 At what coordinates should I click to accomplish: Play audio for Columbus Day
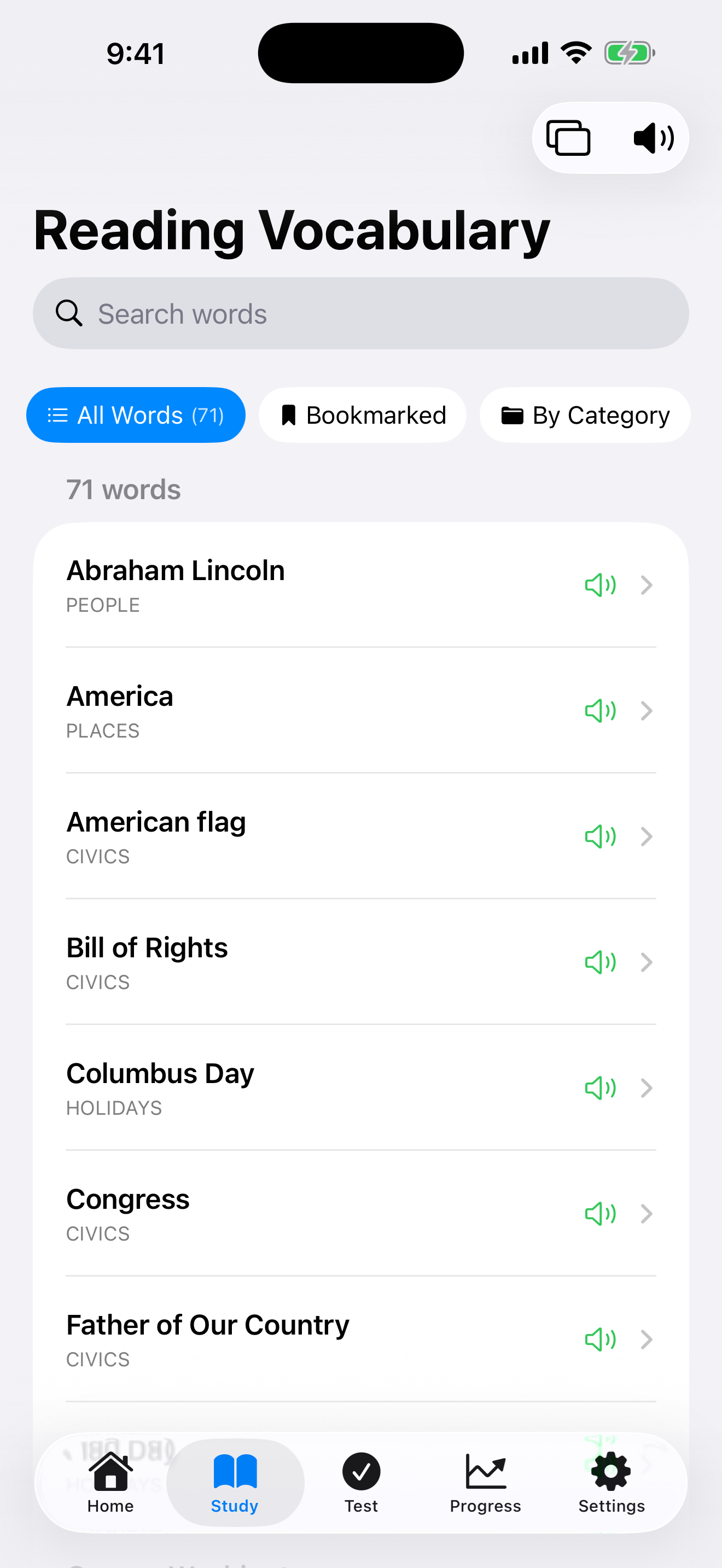coord(599,1089)
